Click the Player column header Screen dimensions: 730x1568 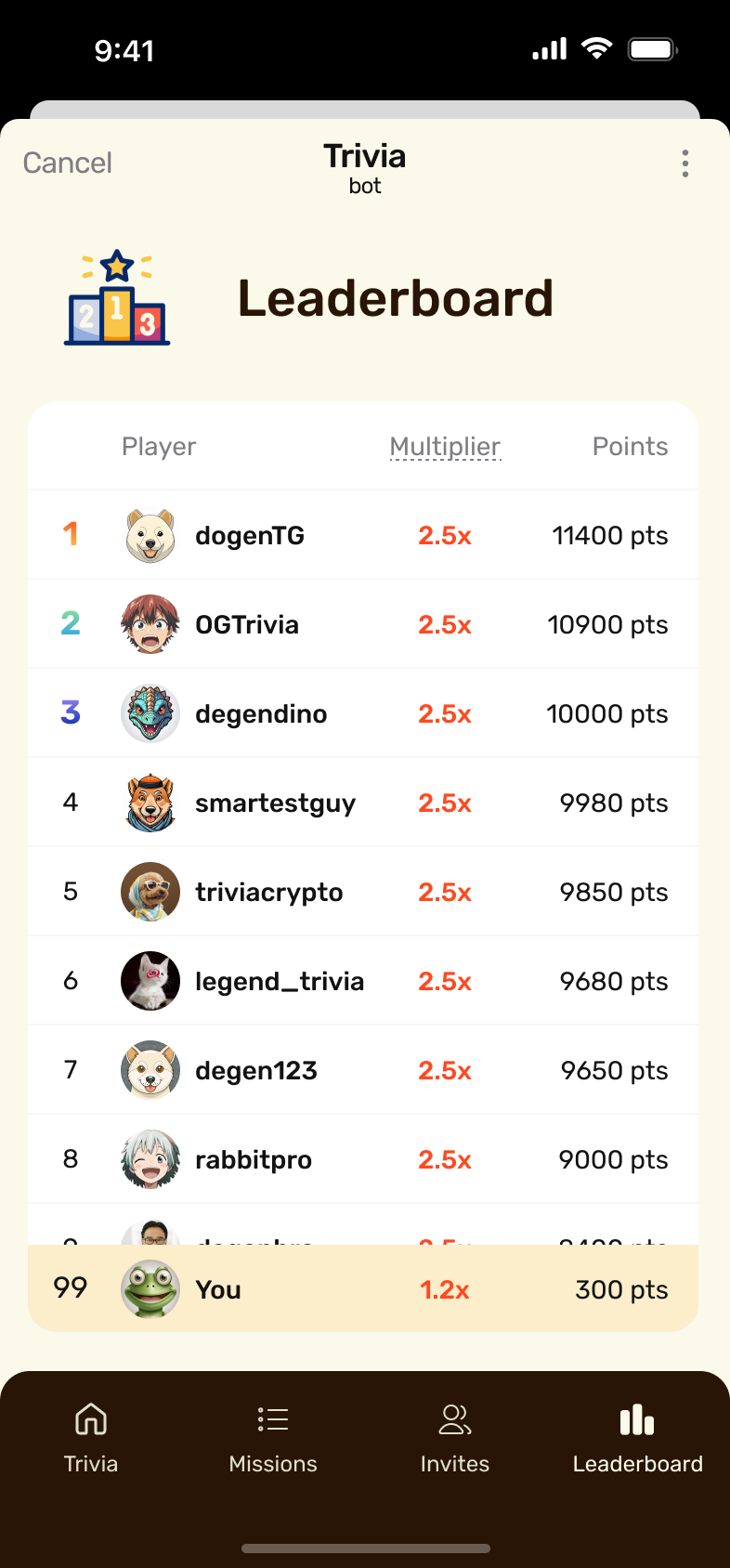(159, 446)
